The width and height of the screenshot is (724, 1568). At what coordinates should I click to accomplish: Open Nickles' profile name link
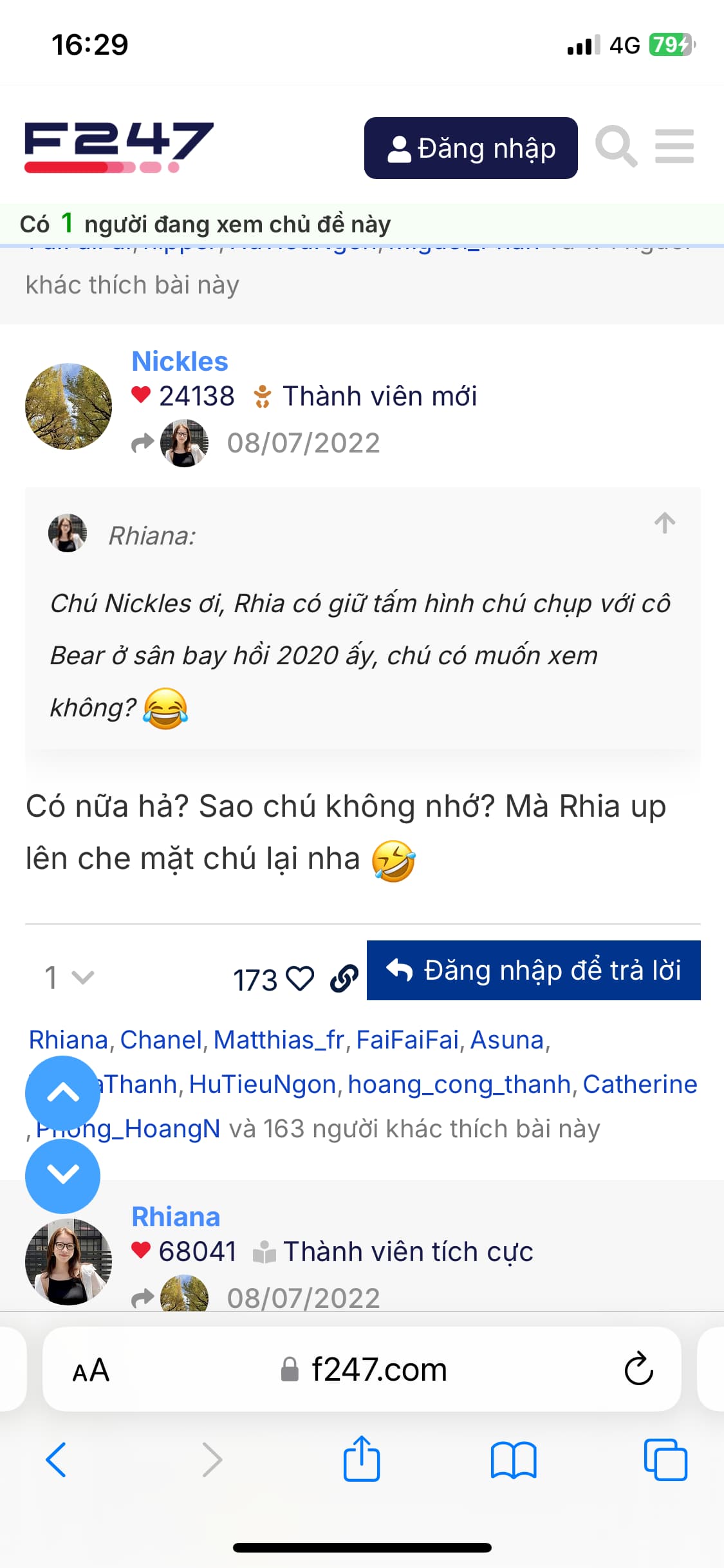point(180,362)
